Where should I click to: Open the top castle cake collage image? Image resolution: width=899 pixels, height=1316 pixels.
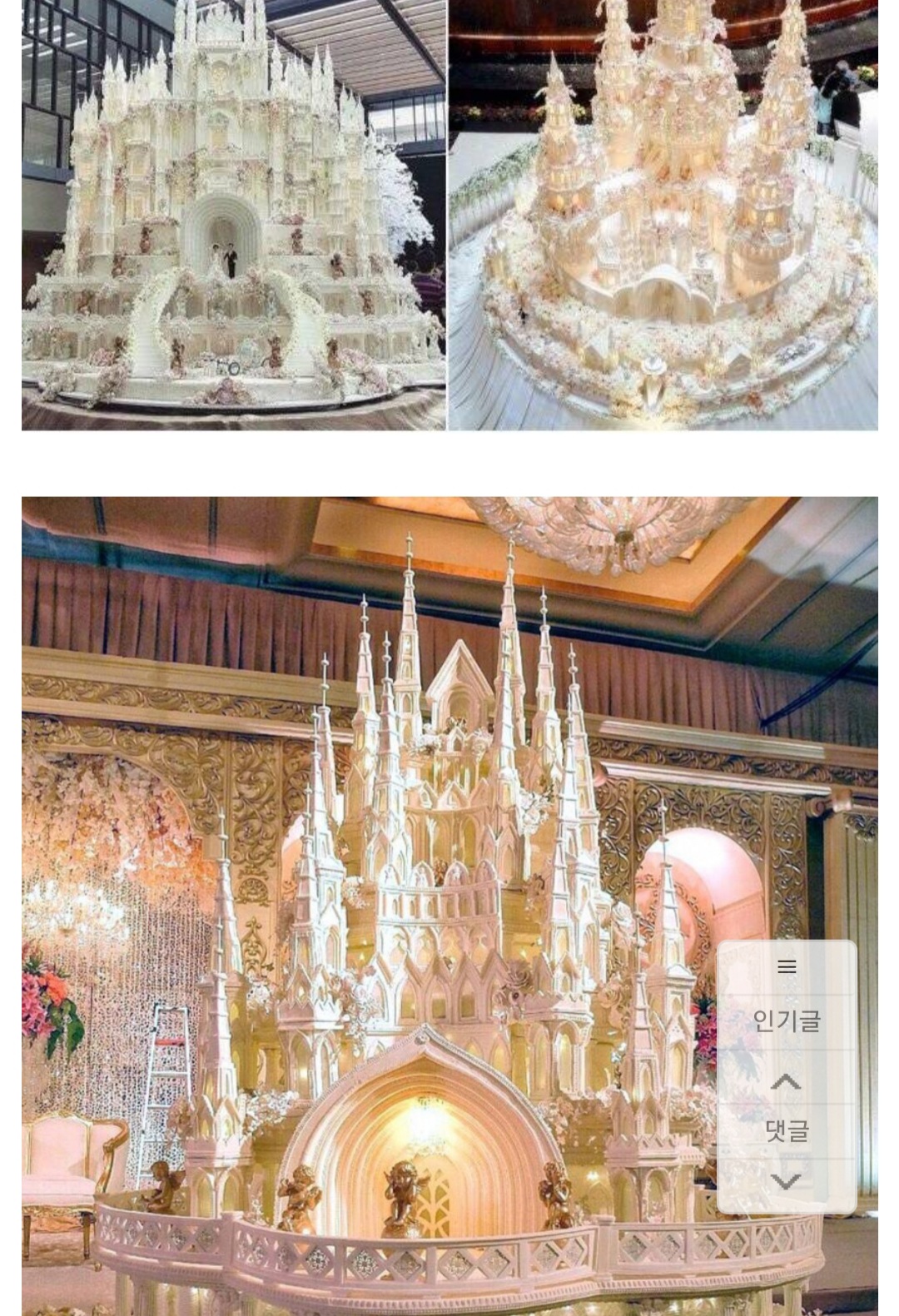point(449,216)
